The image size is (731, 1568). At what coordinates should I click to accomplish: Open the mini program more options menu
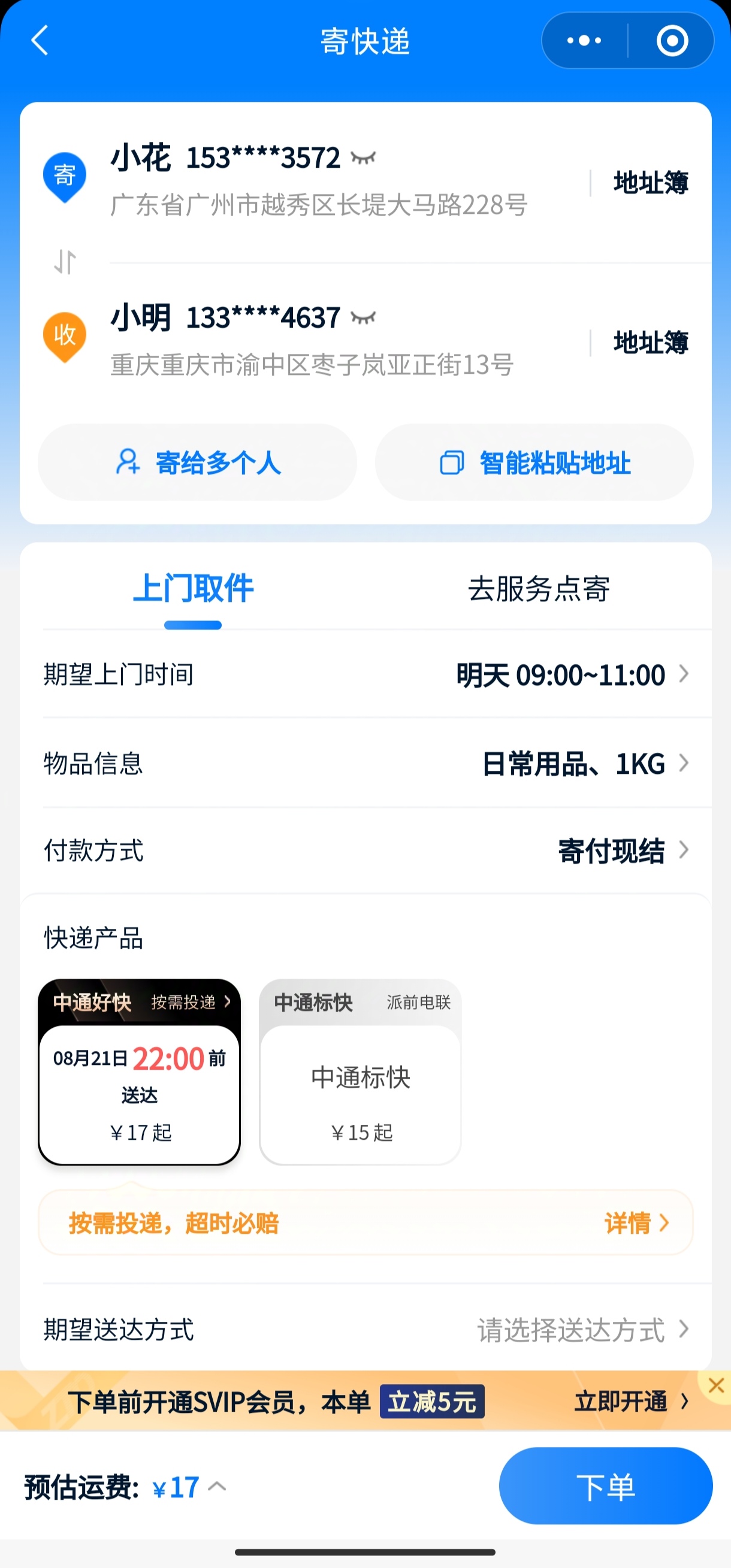[x=584, y=41]
